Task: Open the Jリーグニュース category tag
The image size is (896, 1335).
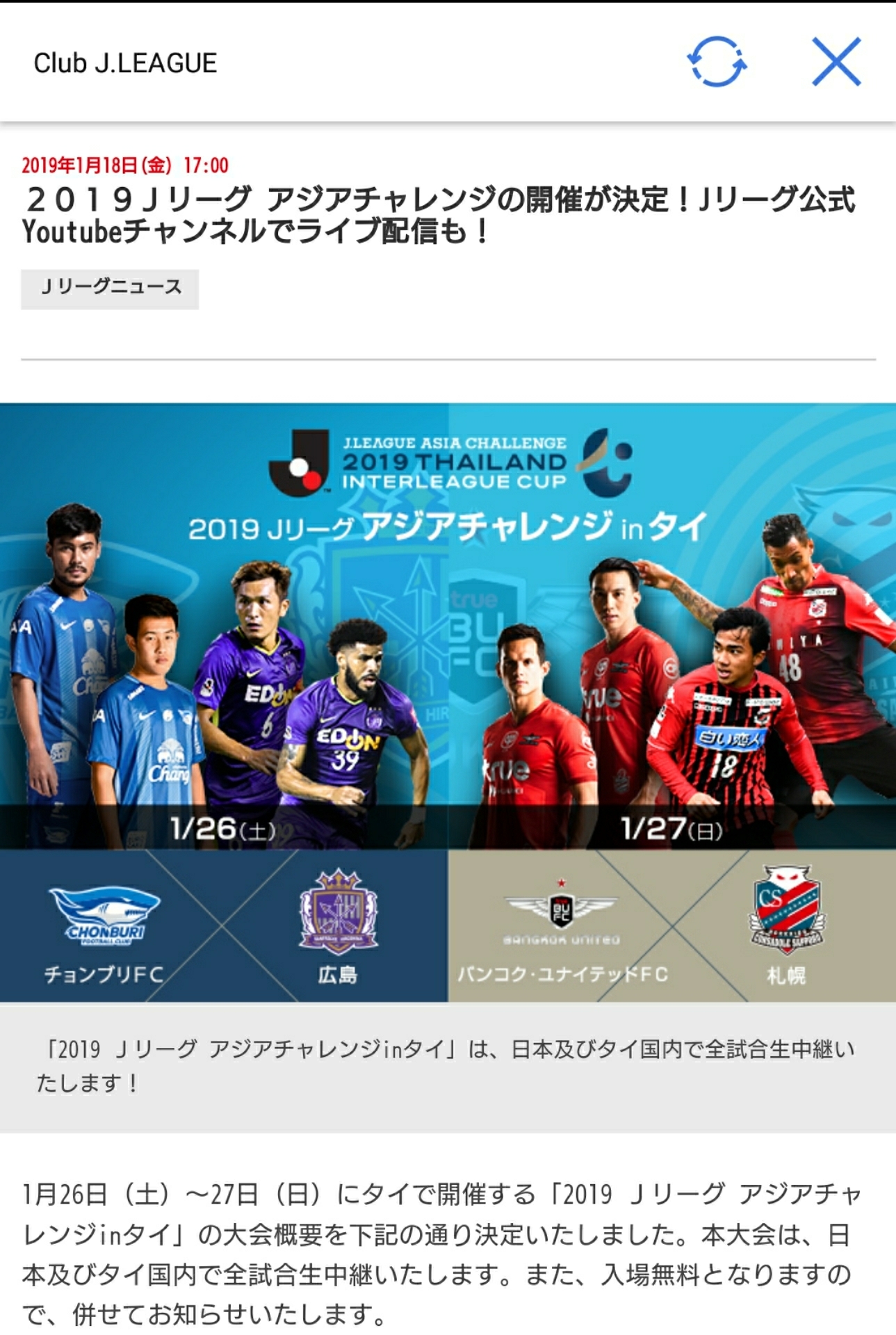Action: tap(110, 289)
